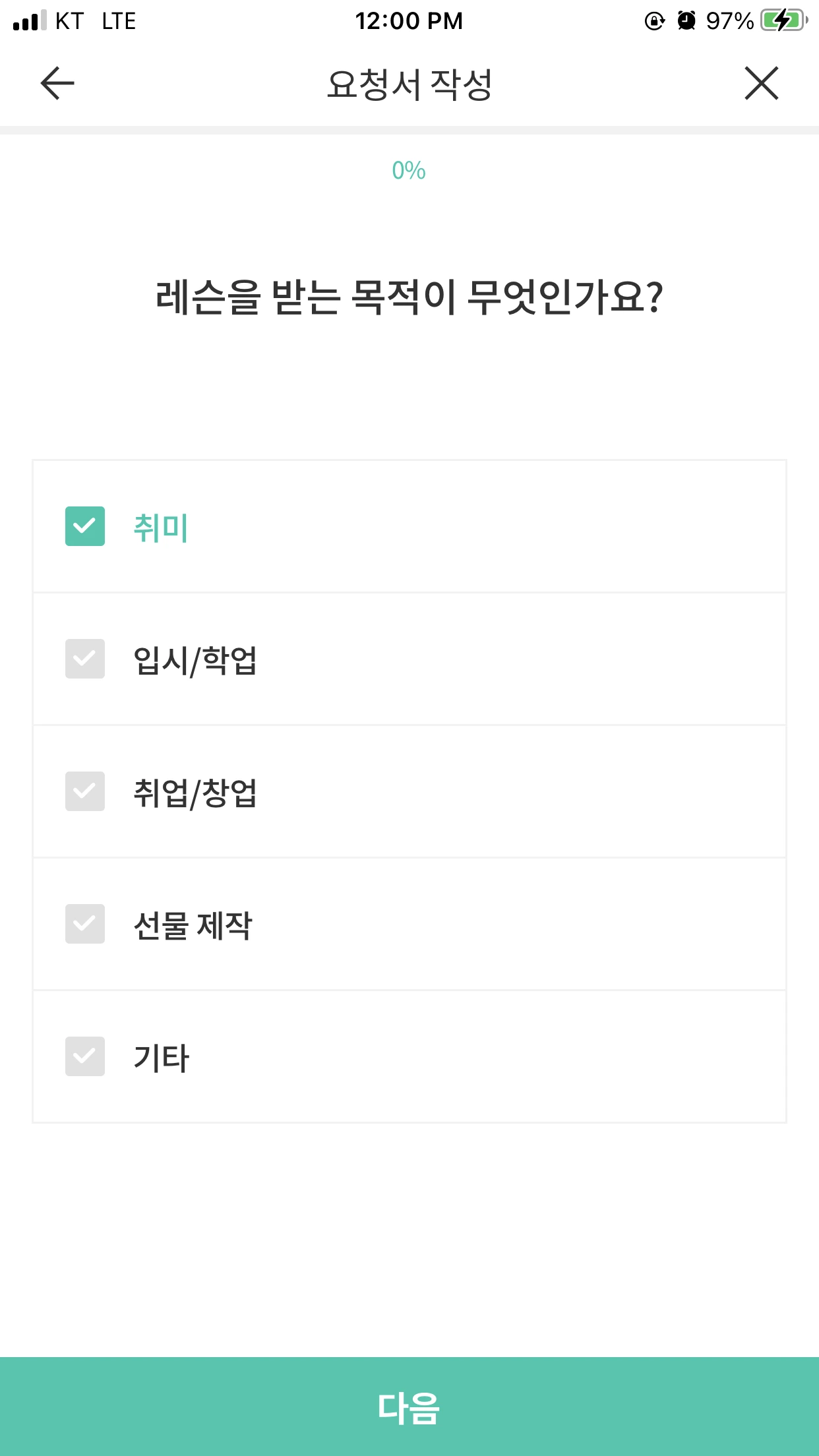Tap the 12:00 PM clock display
The height and width of the screenshot is (1456, 819).
pyautogui.click(x=409, y=20)
